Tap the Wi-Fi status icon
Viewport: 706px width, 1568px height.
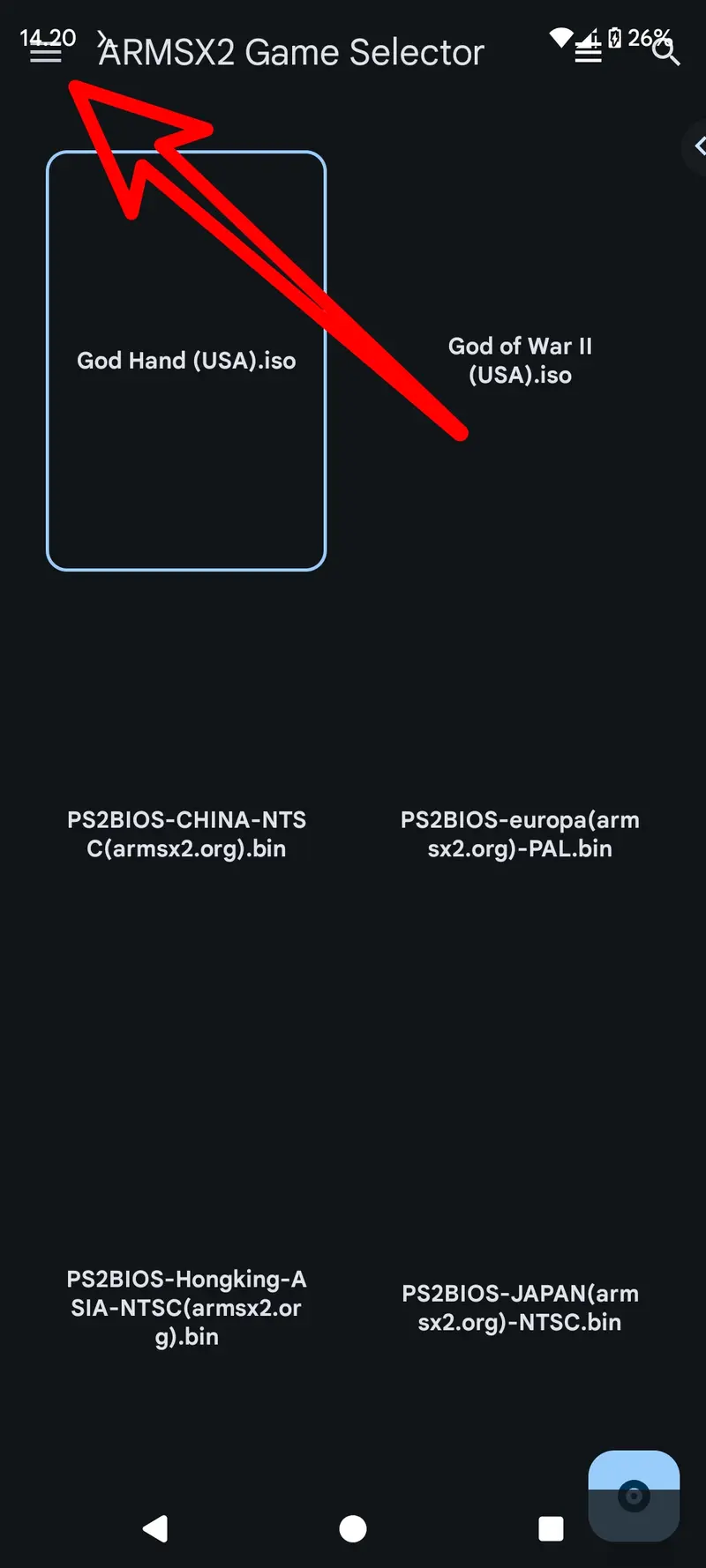pos(563,37)
